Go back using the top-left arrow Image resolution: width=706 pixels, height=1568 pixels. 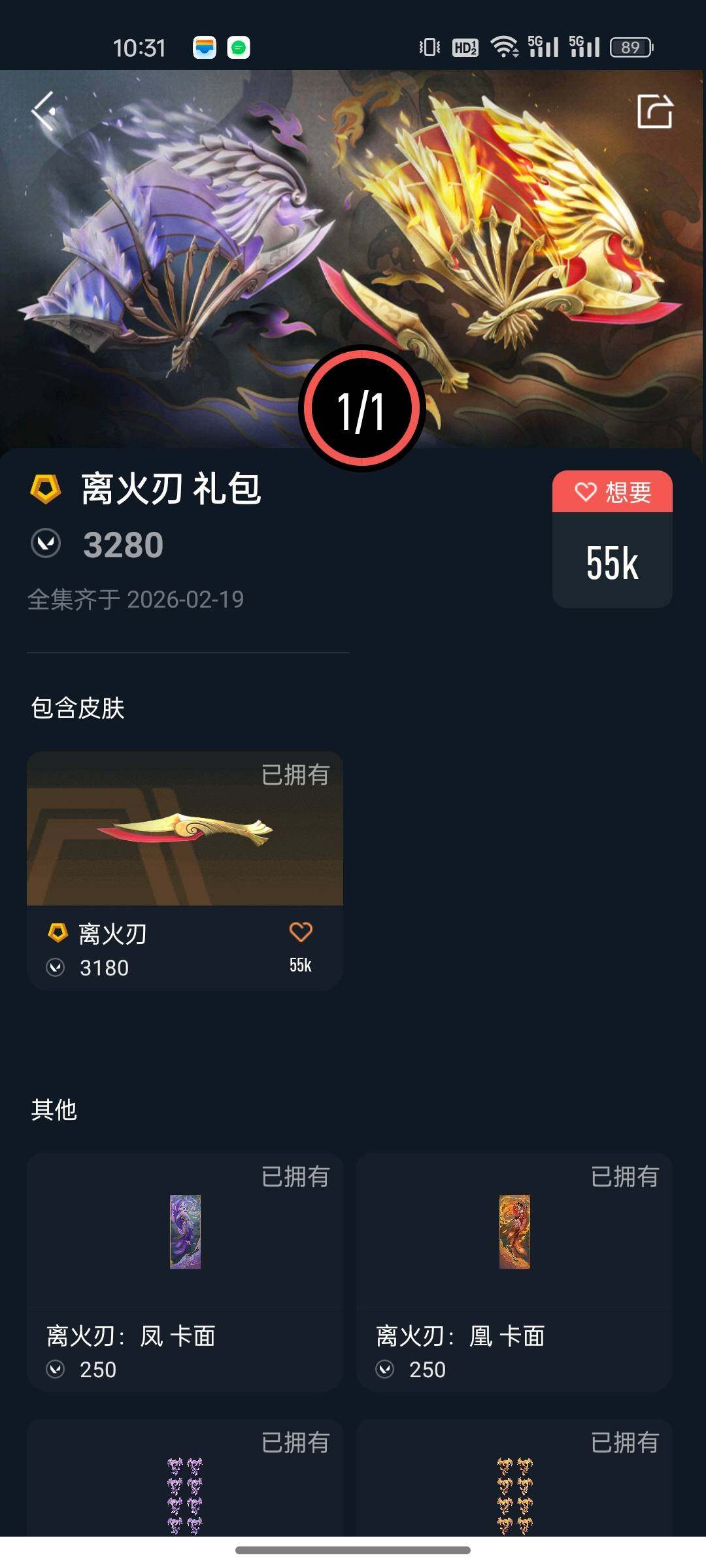44,111
